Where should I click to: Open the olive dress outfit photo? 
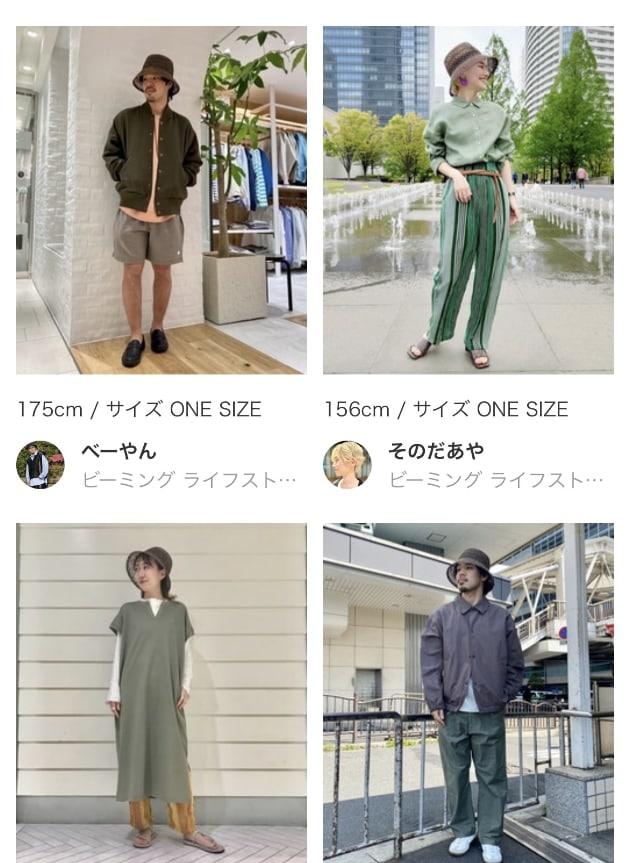click(161, 690)
